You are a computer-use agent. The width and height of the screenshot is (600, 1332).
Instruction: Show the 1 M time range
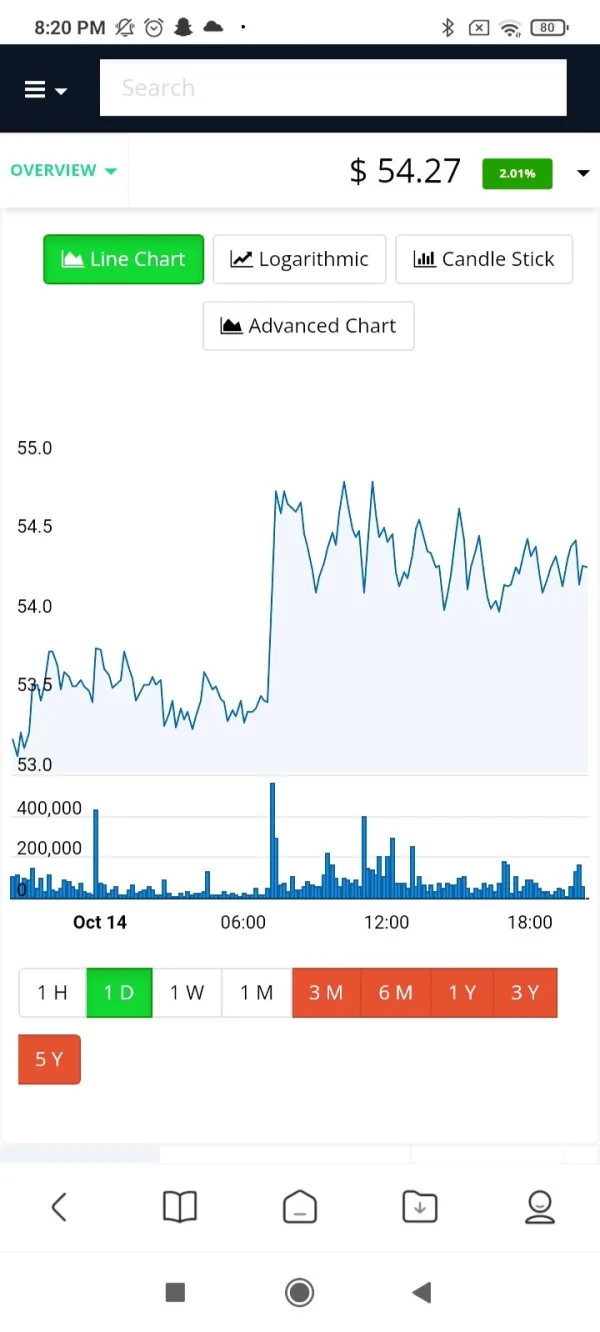click(257, 993)
